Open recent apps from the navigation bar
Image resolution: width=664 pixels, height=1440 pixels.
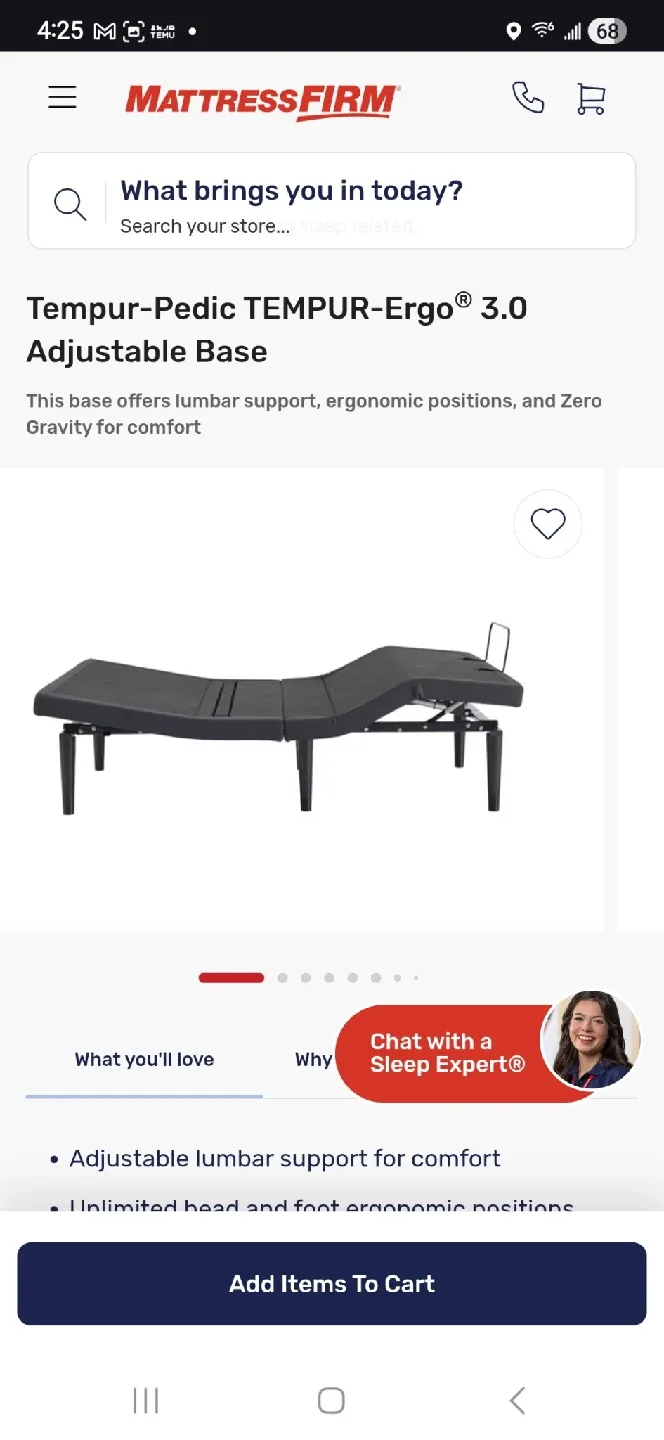coord(146,1400)
